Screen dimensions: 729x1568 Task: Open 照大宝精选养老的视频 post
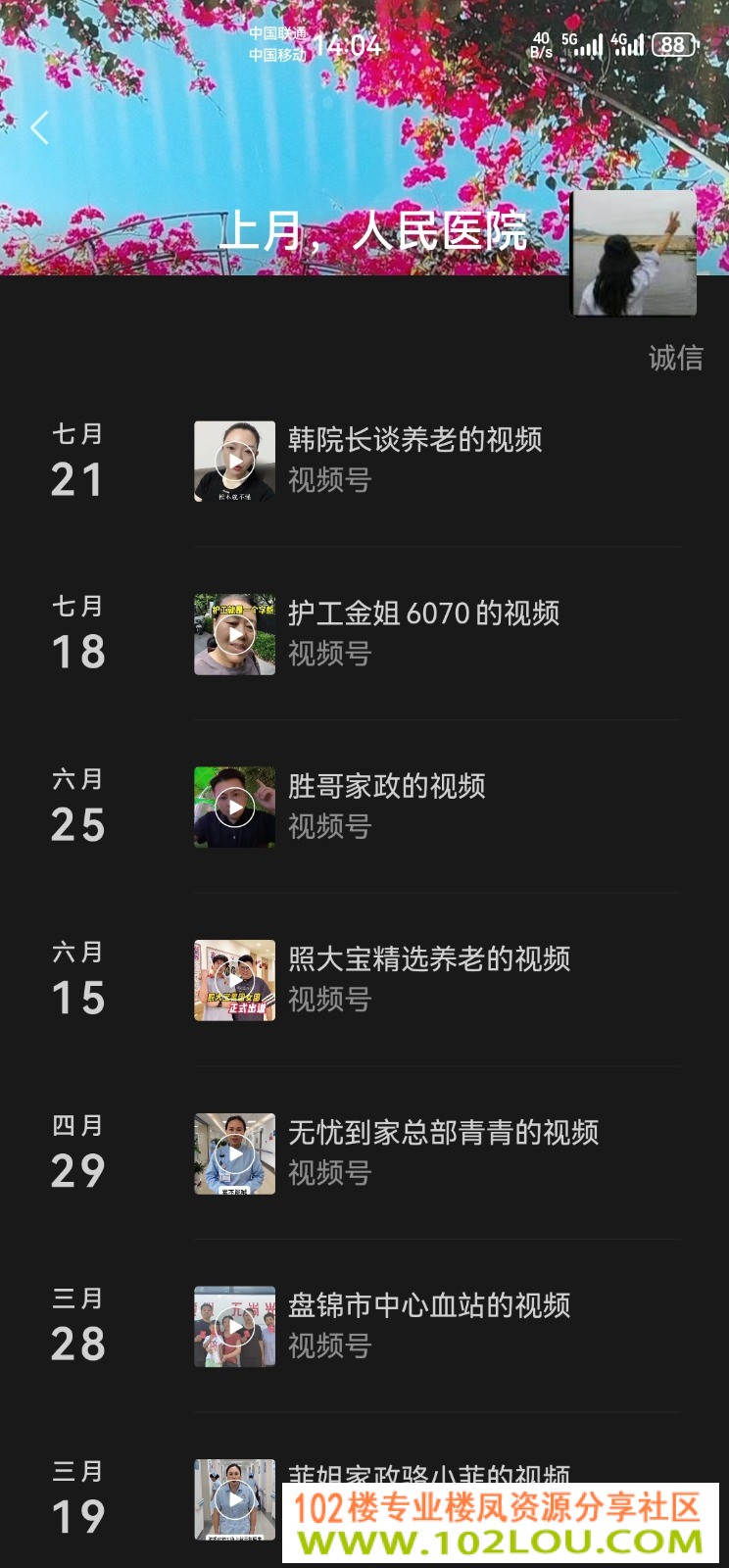click(x=437, y=980)
